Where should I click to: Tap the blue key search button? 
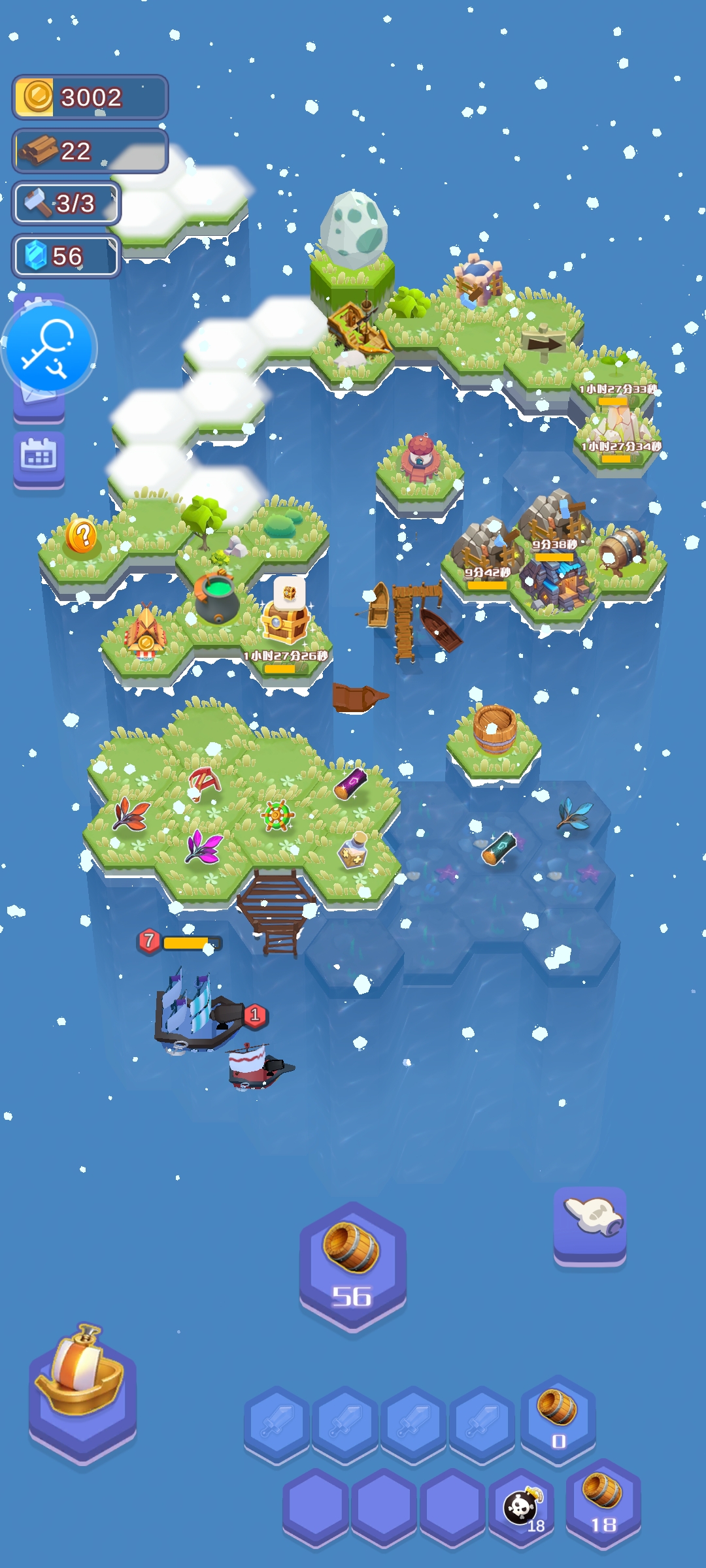(x=49, y=348)
